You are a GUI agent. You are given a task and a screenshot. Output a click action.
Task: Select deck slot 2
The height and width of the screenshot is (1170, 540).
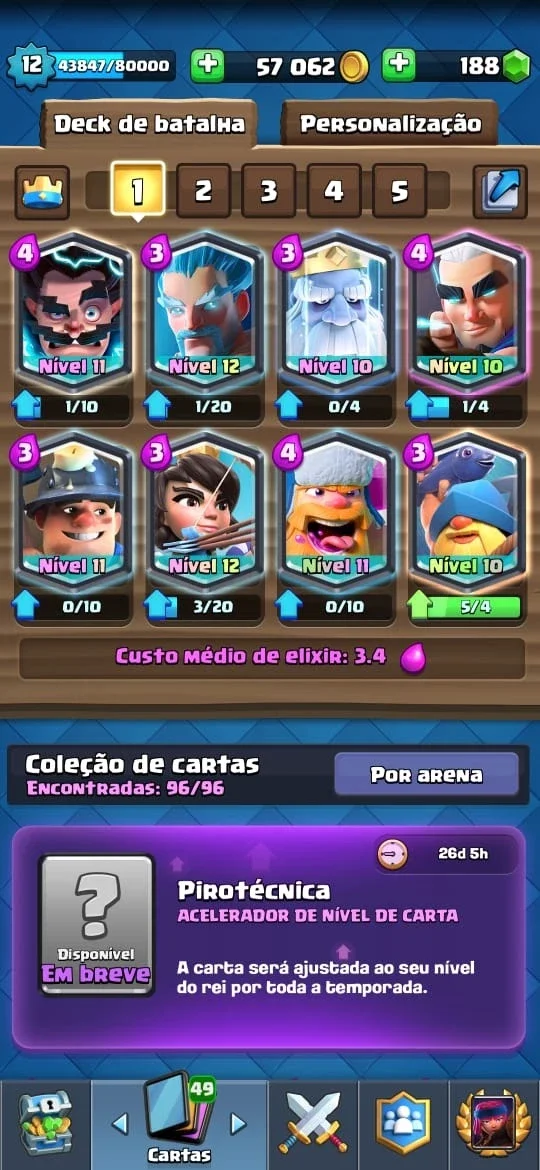pos(203,191)
